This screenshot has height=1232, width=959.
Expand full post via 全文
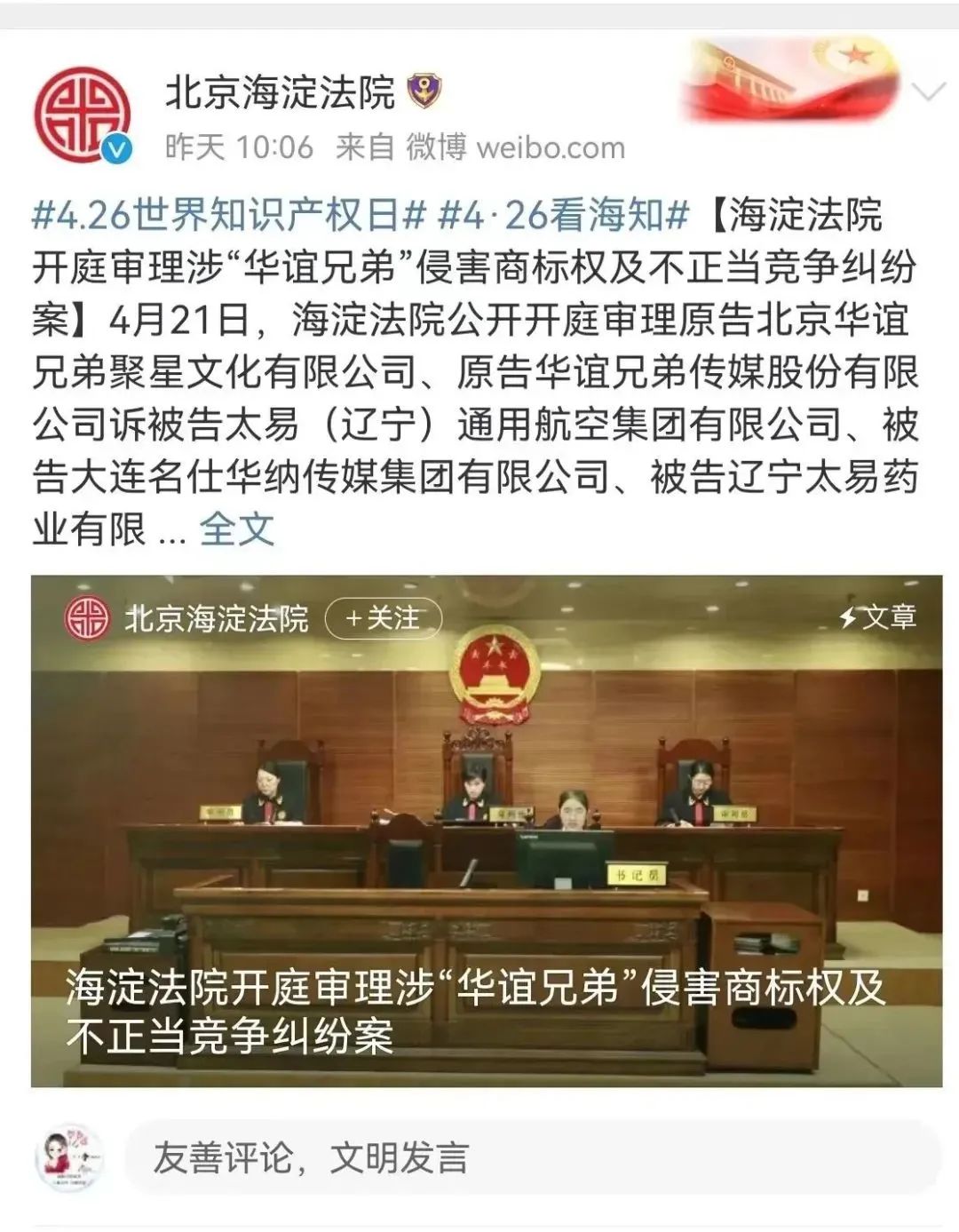236,530
